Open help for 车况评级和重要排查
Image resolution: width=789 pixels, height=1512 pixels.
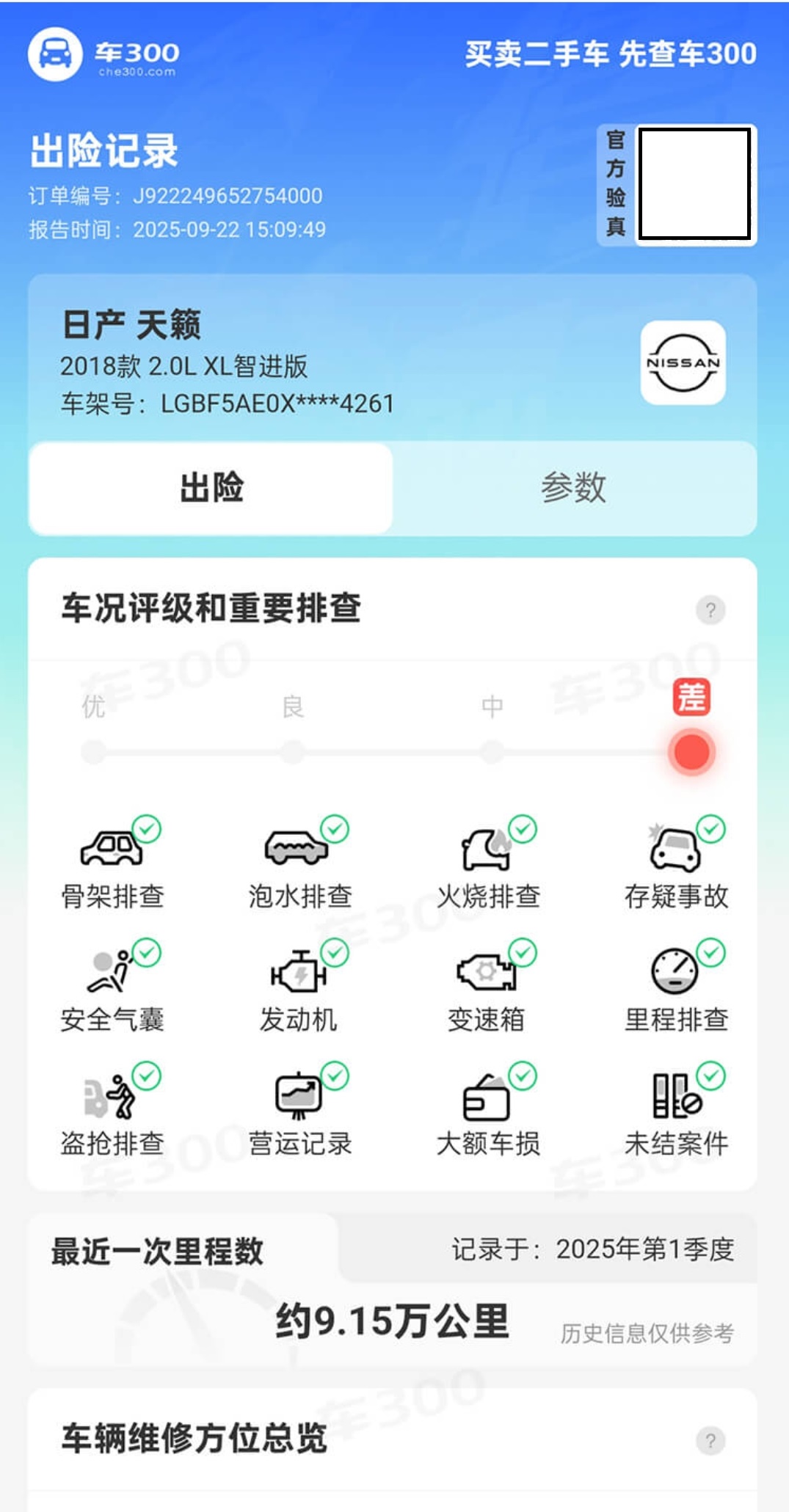pos(710,610)
